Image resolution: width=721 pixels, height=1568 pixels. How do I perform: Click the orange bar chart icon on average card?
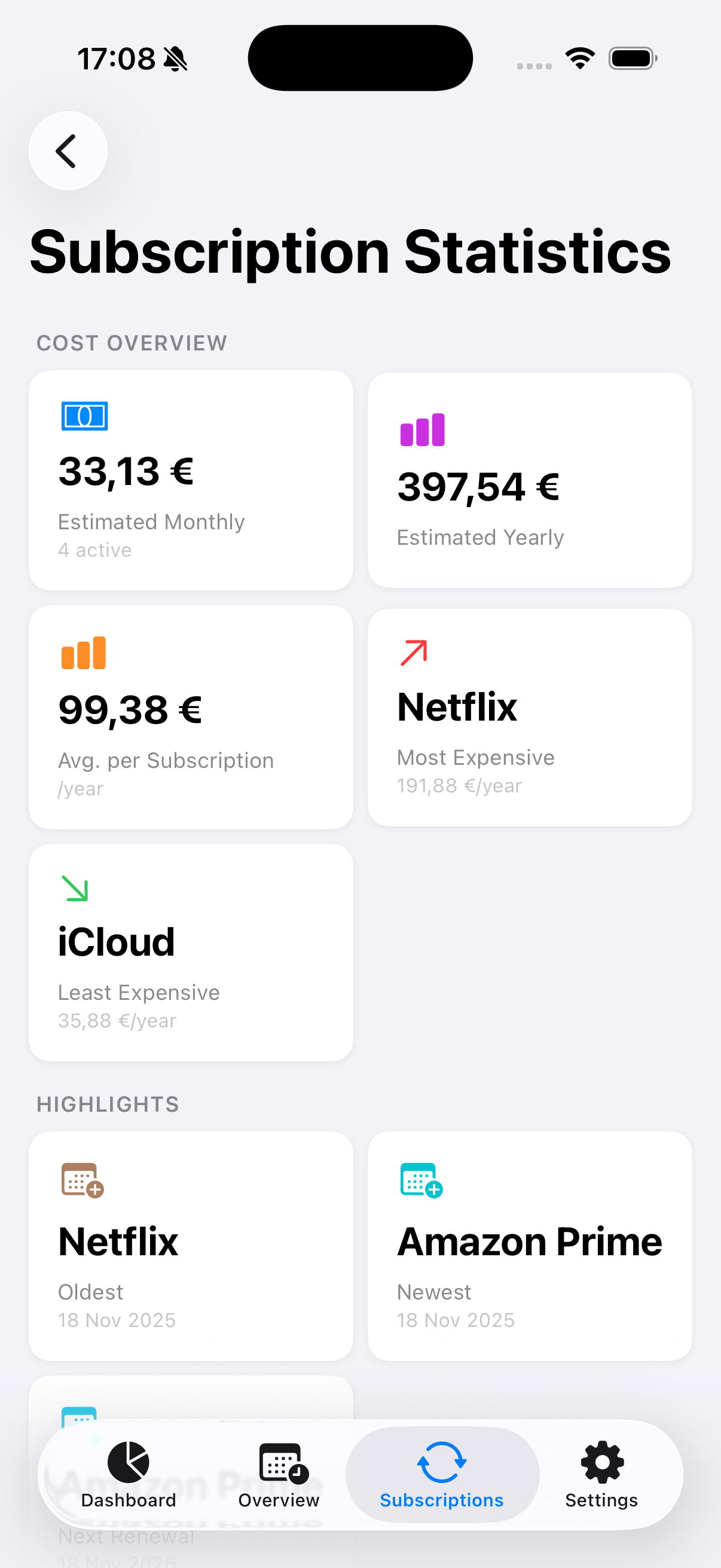click(x=83, y=652)
